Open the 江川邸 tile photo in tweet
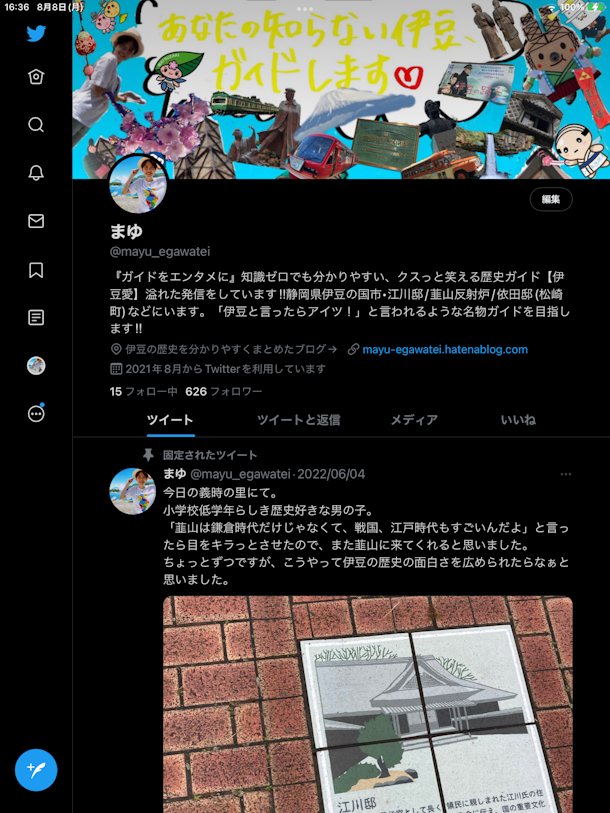 click(x=368, y=705)
